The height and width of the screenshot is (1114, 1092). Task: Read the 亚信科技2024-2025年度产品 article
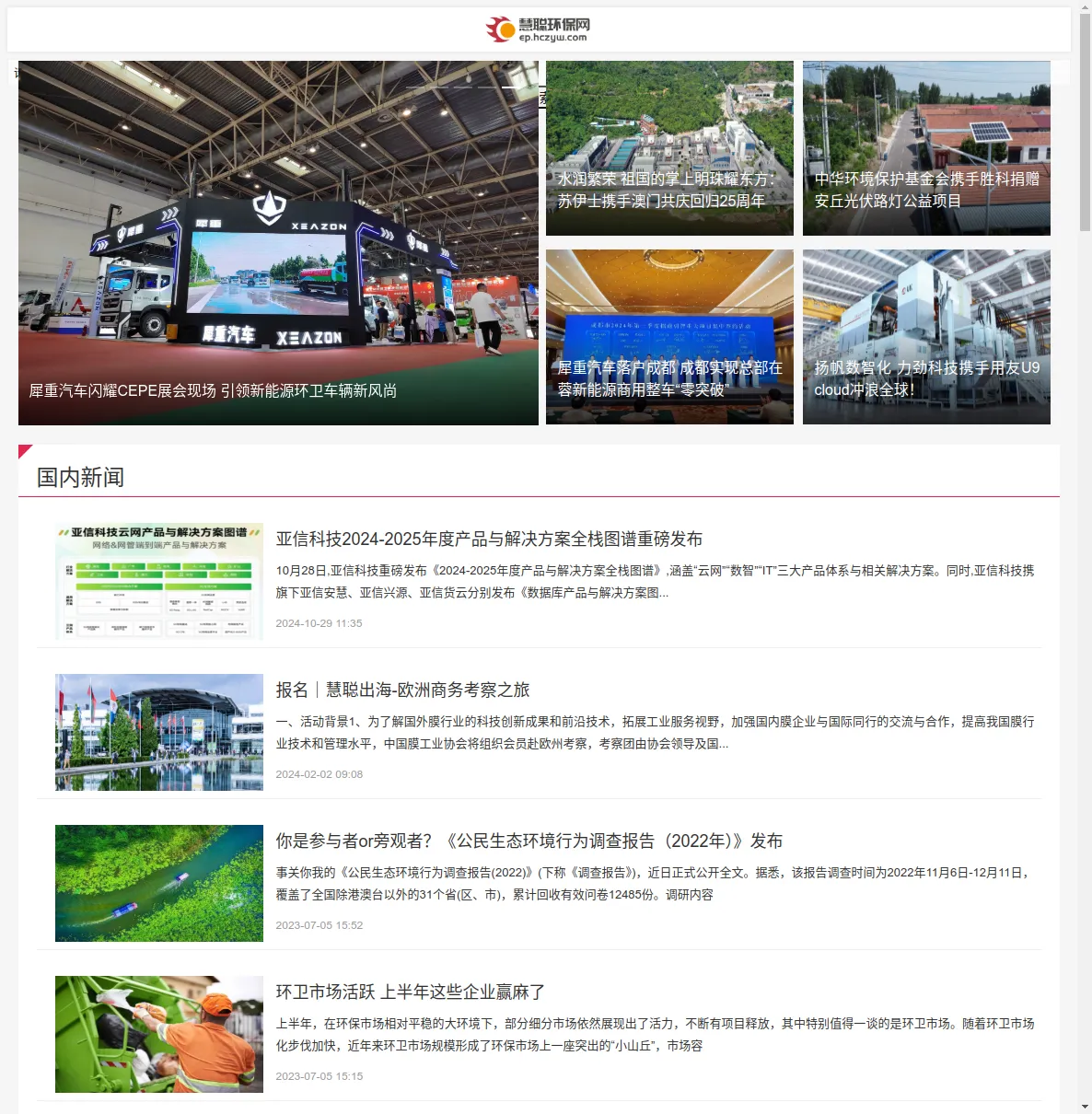(x=489, y=540)
